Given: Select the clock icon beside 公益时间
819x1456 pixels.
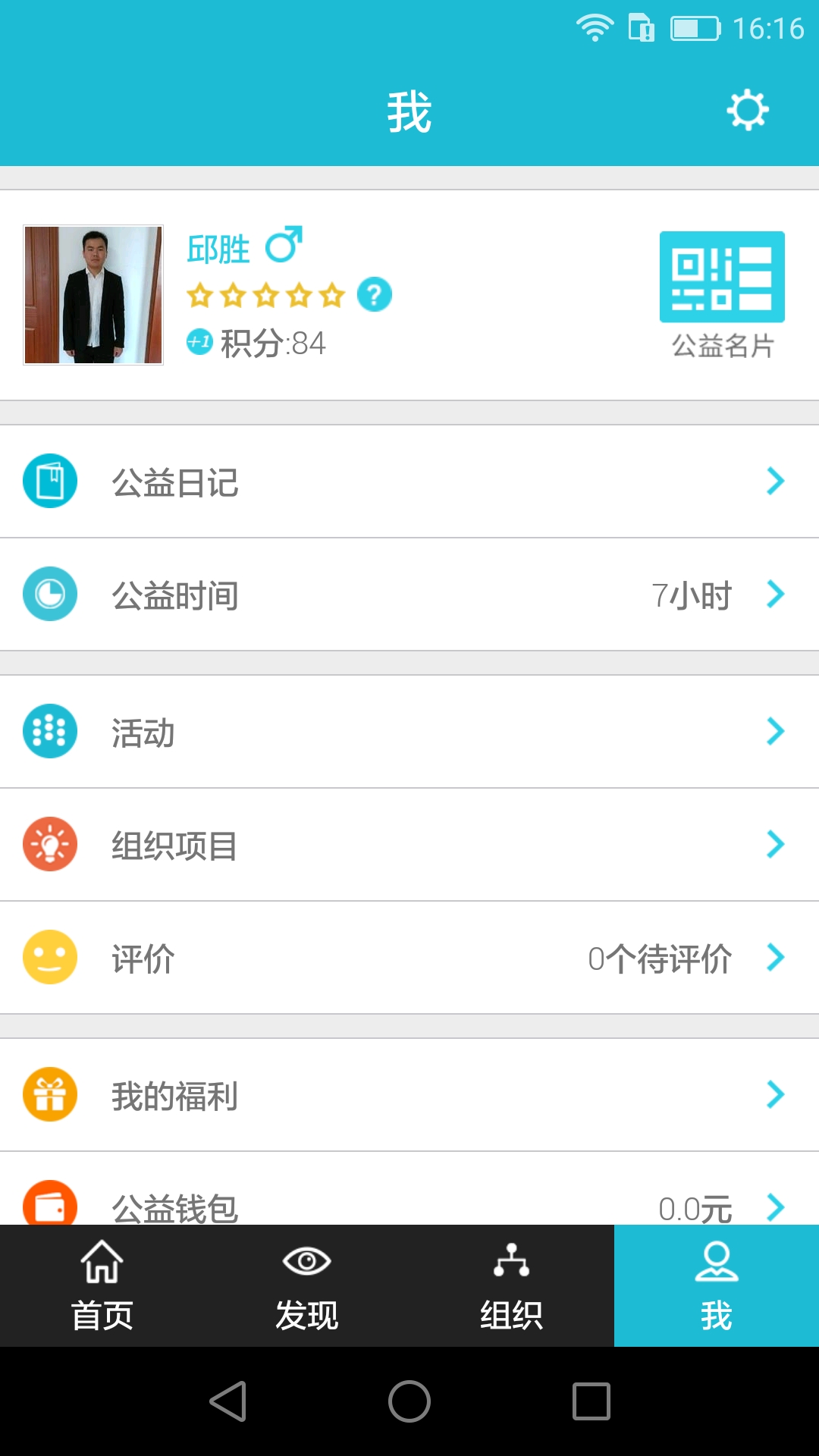Looking at the screenshot, I should (50, 595).
